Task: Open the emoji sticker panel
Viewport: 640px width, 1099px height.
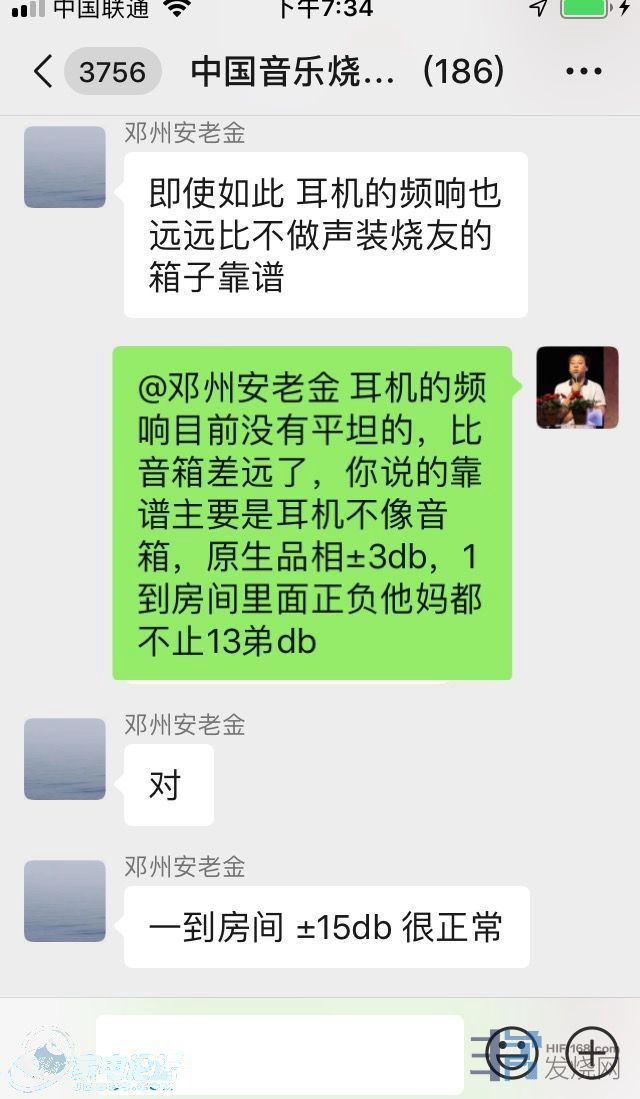Action: (x=511, y=1052)
